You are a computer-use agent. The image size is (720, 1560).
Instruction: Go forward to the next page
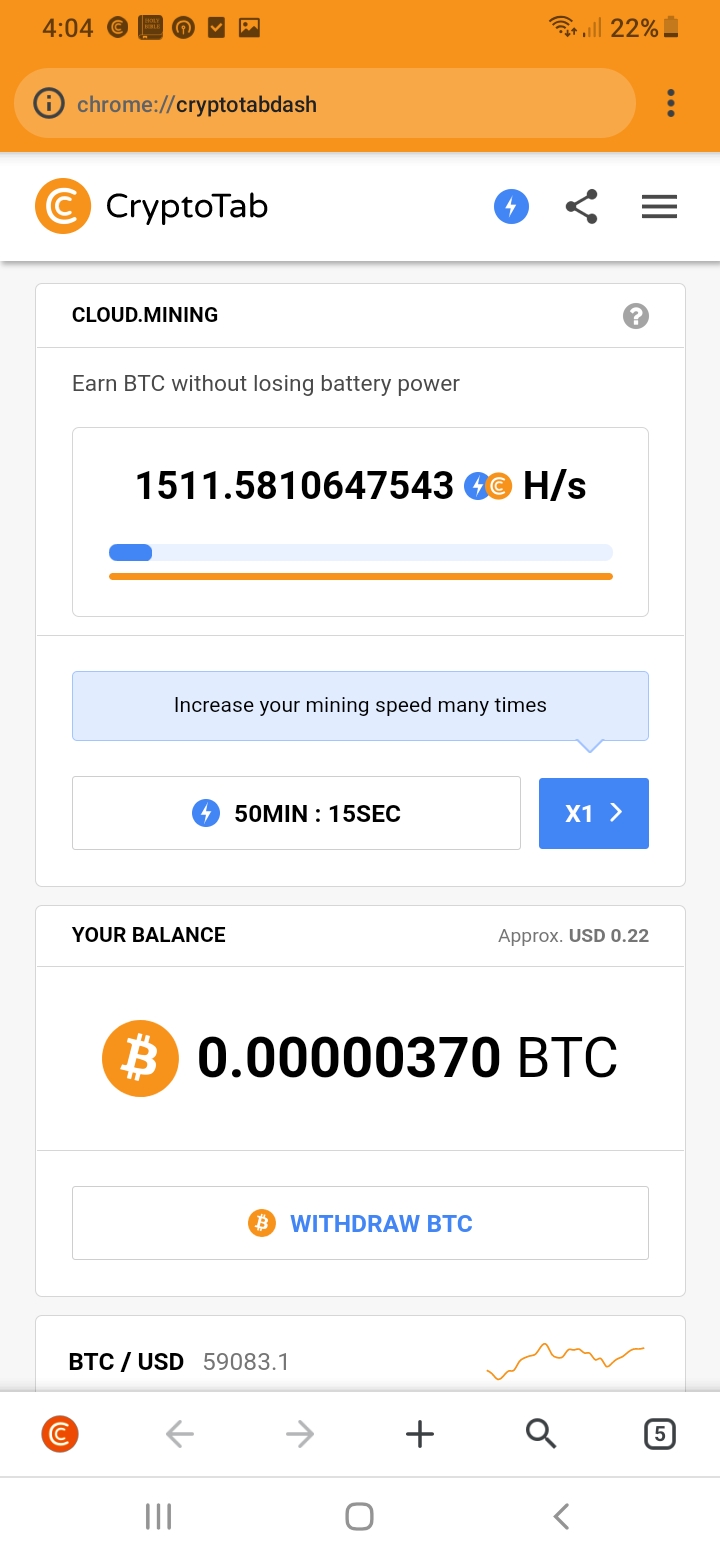click(300, 1435)
